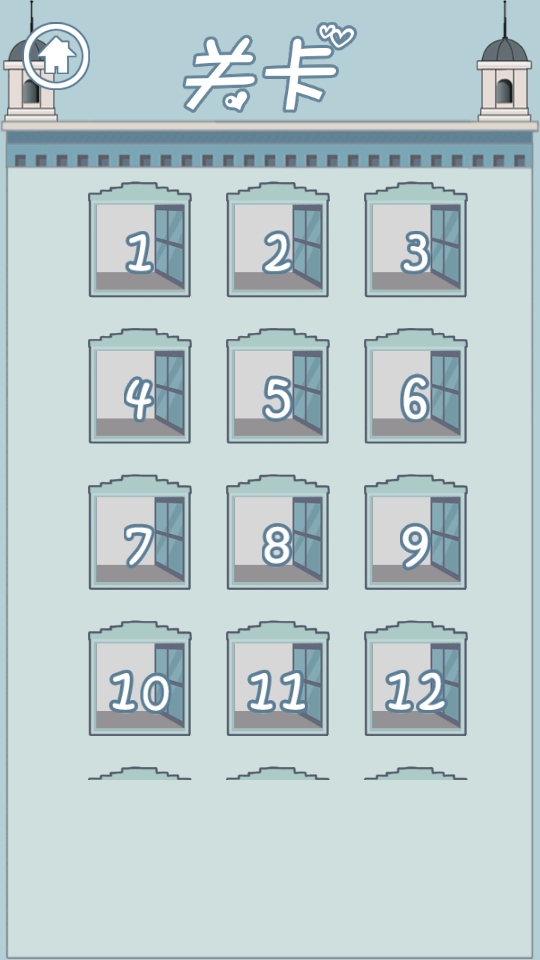Open level 1 window
540x960 pixels.
pos(140,239)
